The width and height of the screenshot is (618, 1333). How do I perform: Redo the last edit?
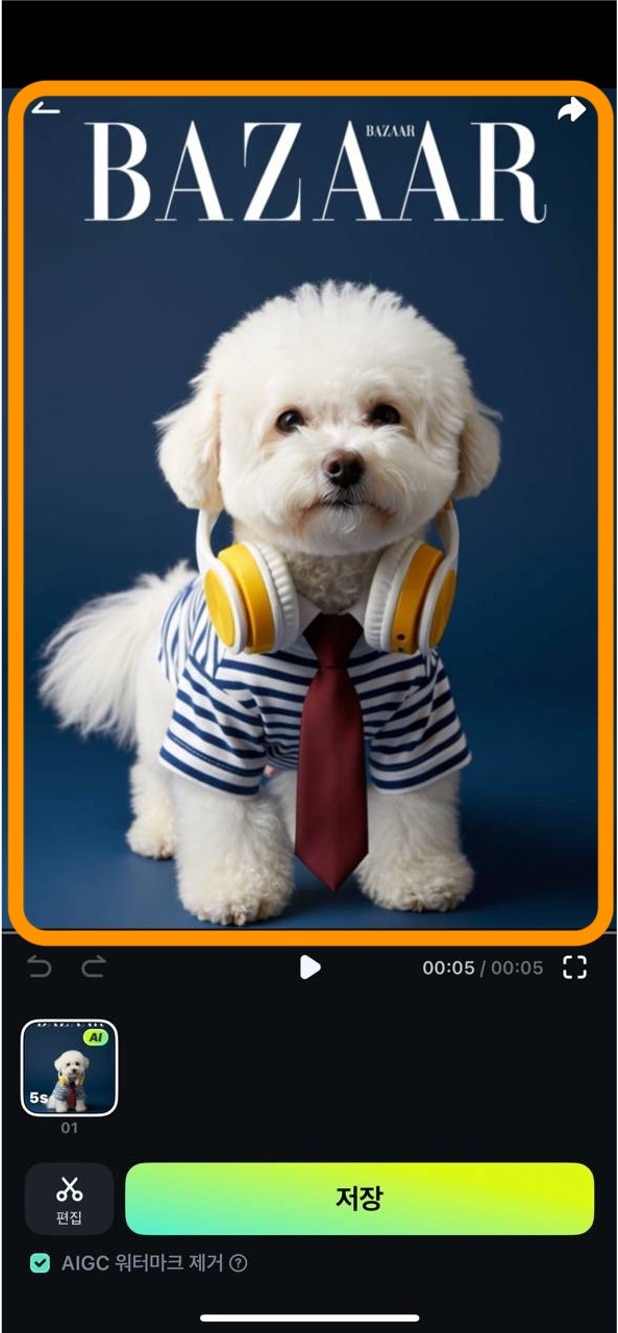(93, 967)
